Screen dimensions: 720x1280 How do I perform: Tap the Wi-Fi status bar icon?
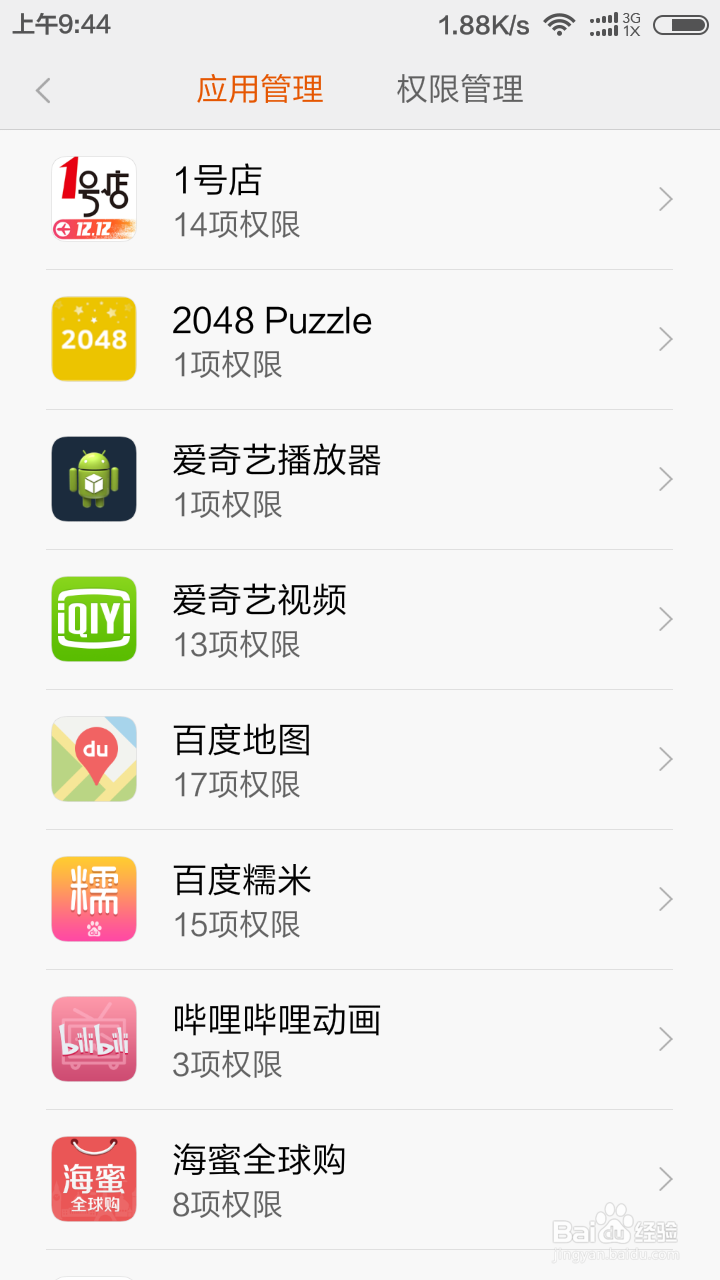(x=558, y=25)
